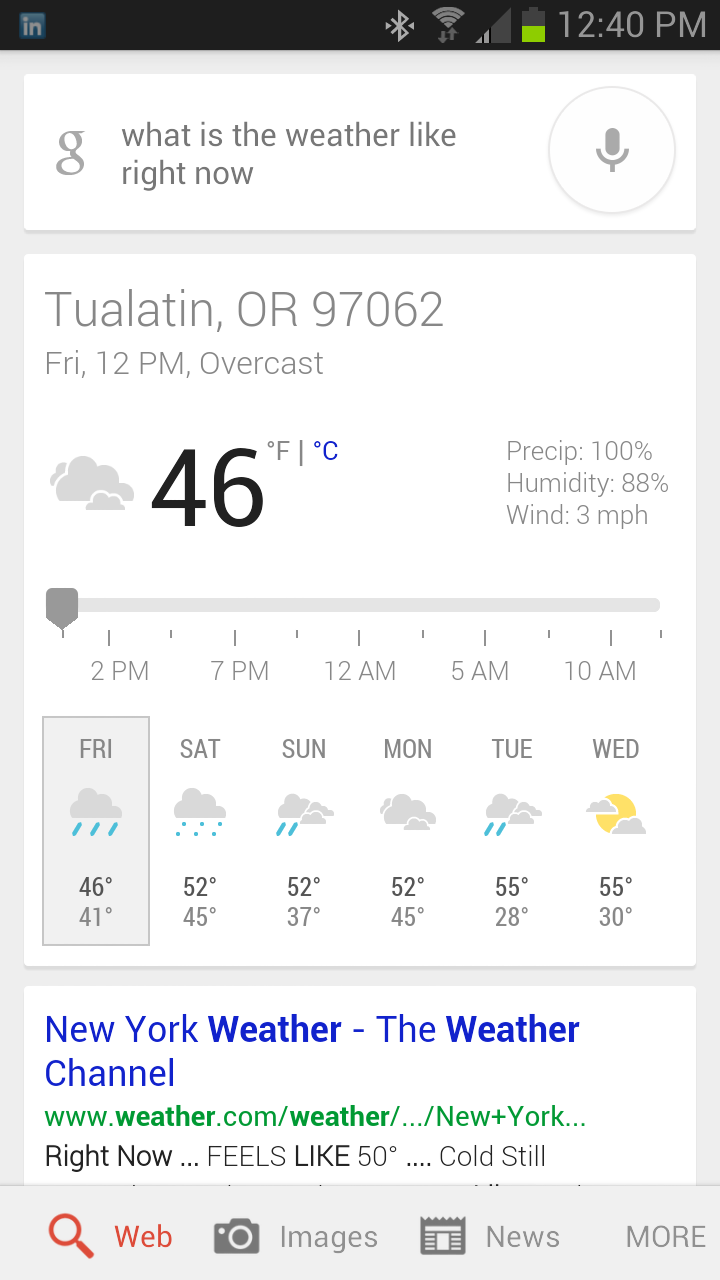Select Friday's forecast

[x=96, y=830]
